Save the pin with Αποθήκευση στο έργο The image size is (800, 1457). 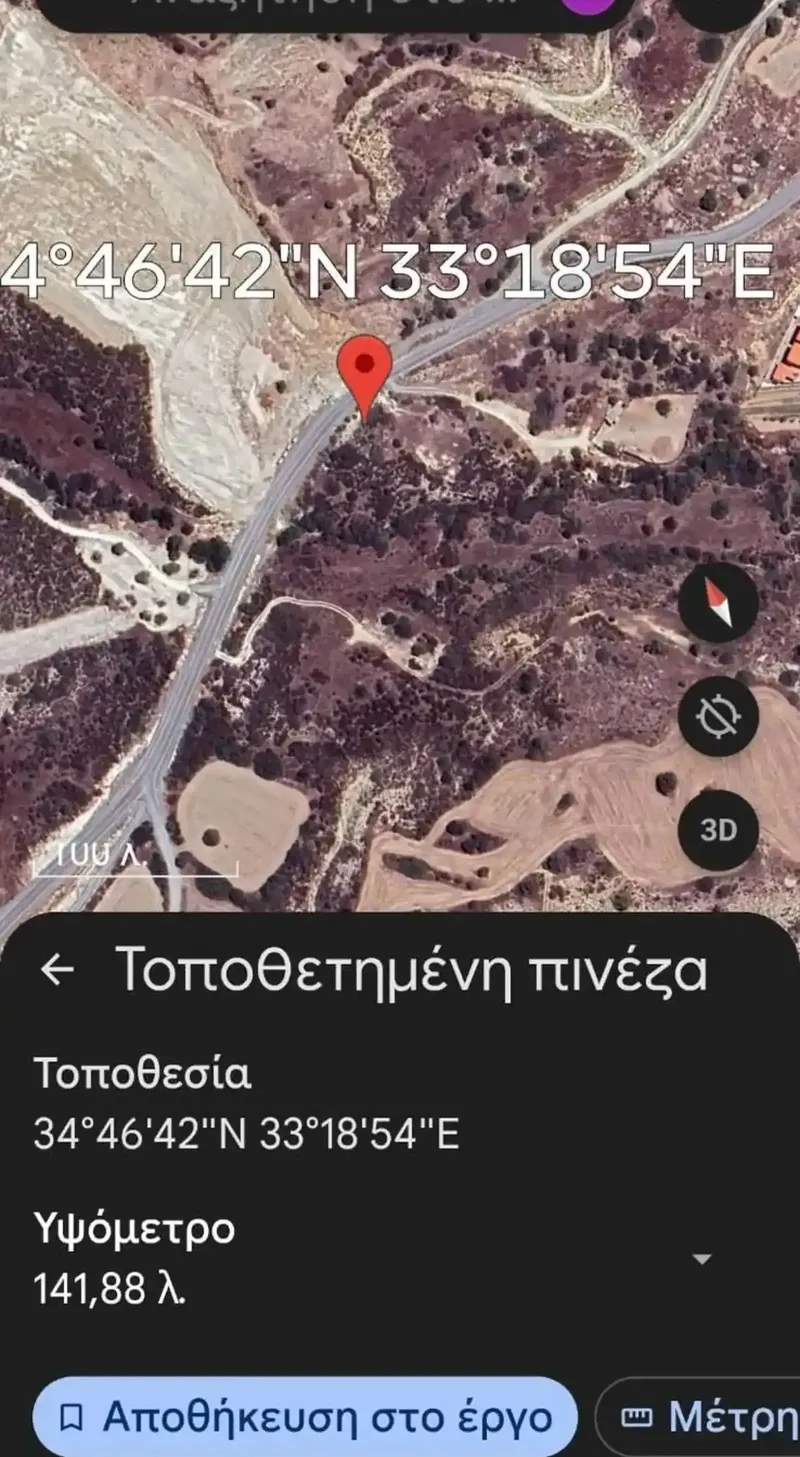click(306, 1417)
